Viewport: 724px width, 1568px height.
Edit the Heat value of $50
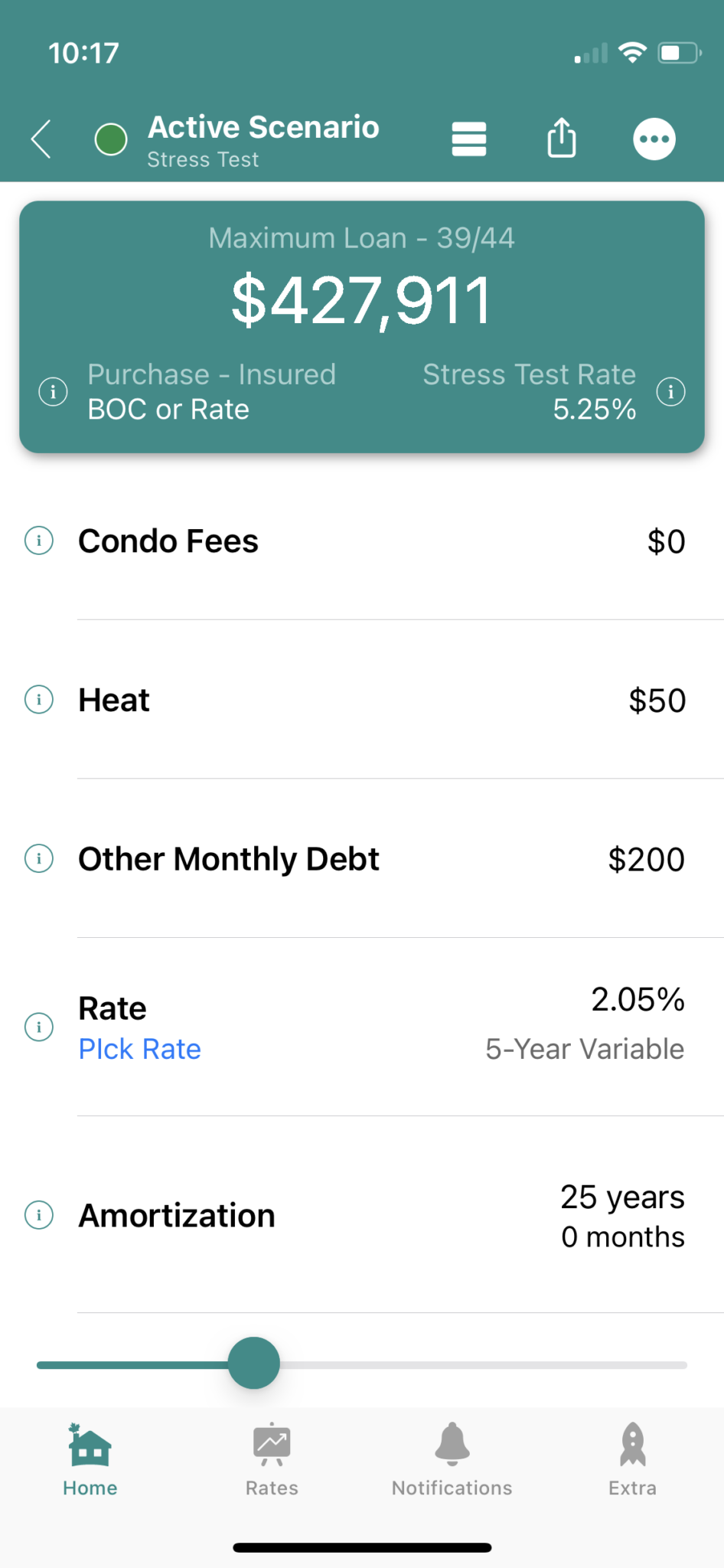click(657, 701)
